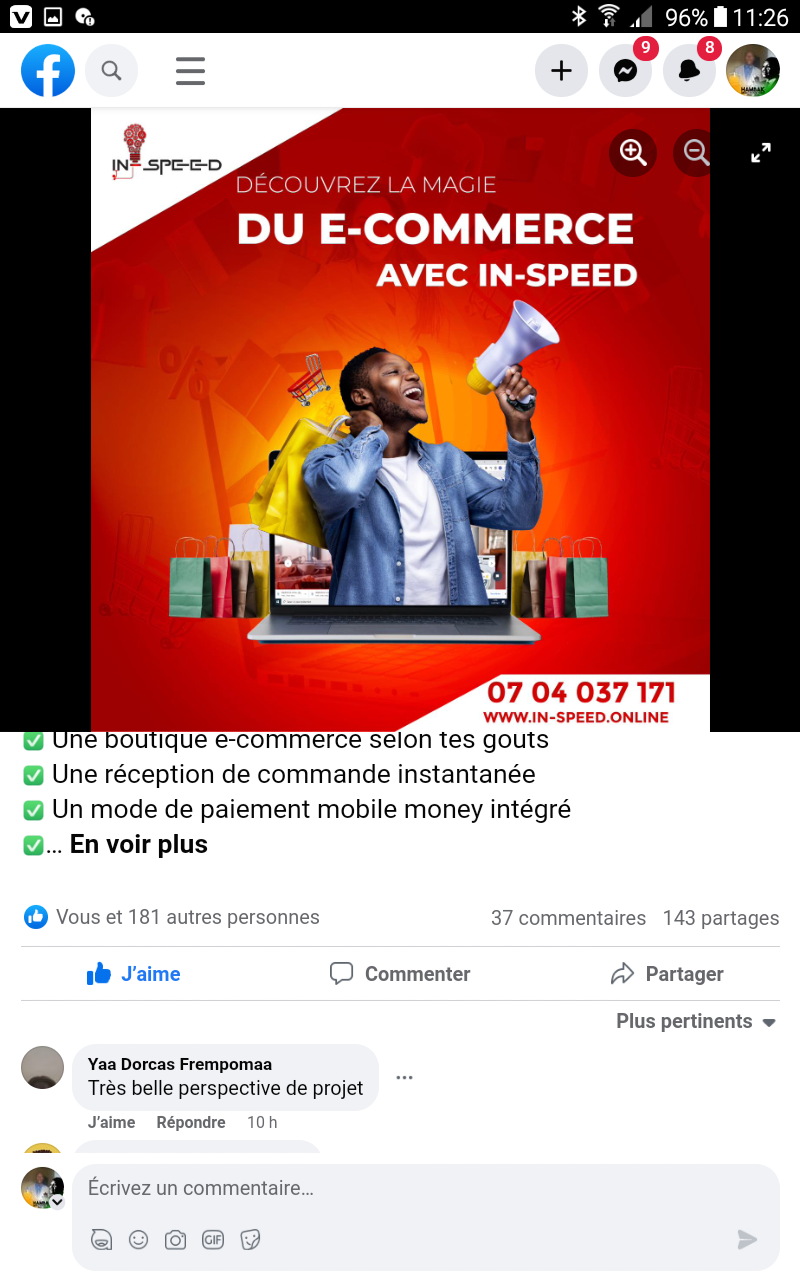Share the post with Partager
The image size is (800, 1280).
coord(667,974)
